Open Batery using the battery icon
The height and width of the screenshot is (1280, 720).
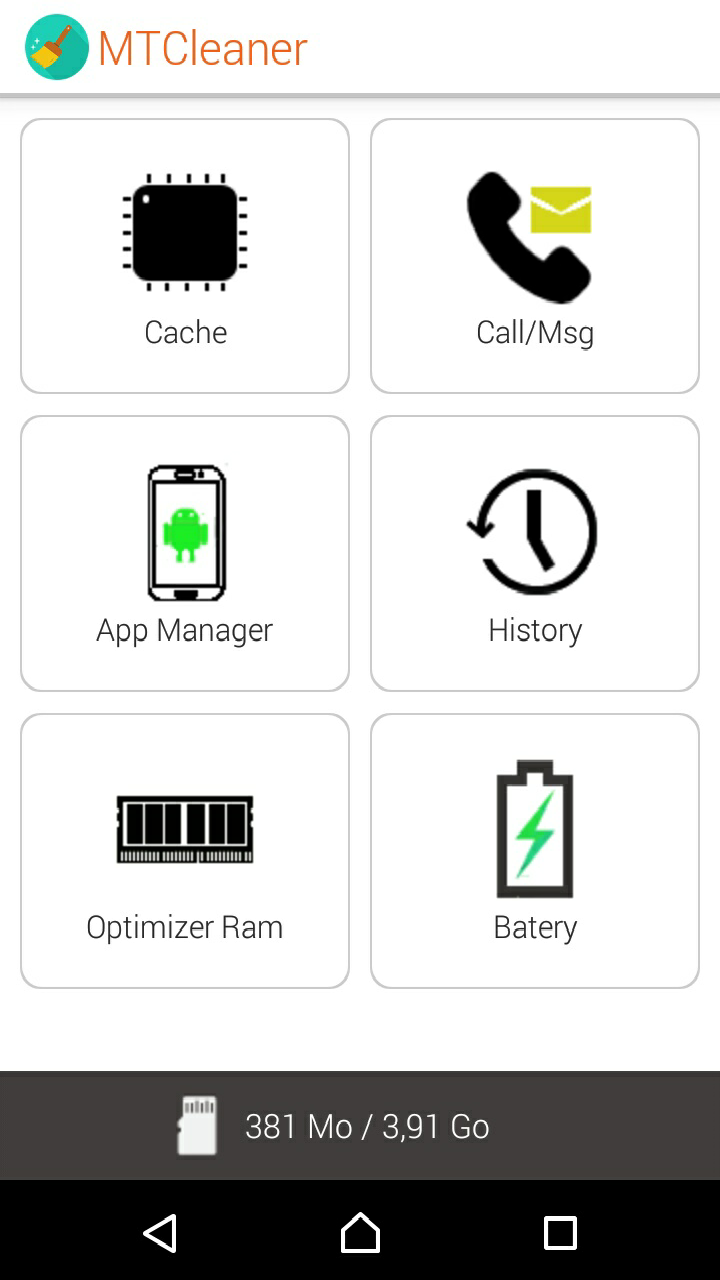coord(534,828)
